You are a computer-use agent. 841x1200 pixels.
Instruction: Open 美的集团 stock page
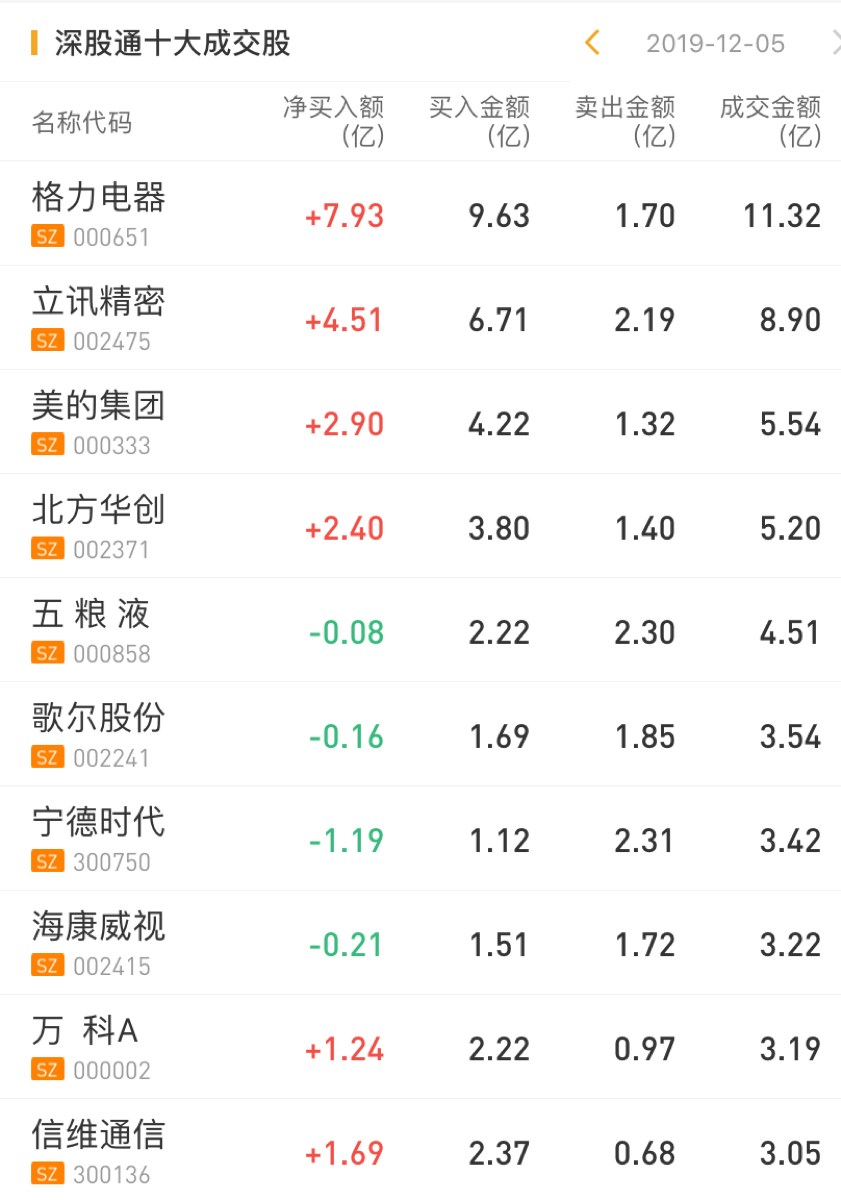99,422
